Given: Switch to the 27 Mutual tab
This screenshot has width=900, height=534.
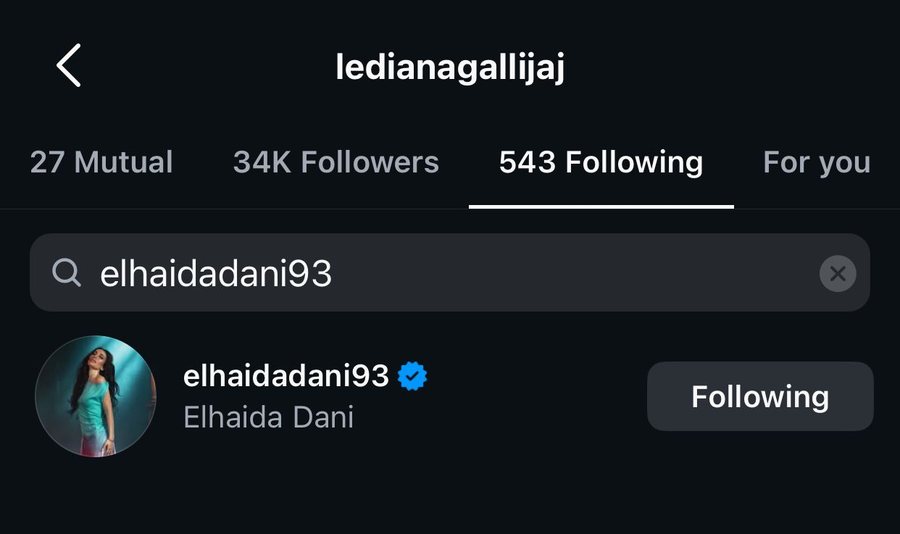Looking at the screenshot, I should click(x=101, y=162).
